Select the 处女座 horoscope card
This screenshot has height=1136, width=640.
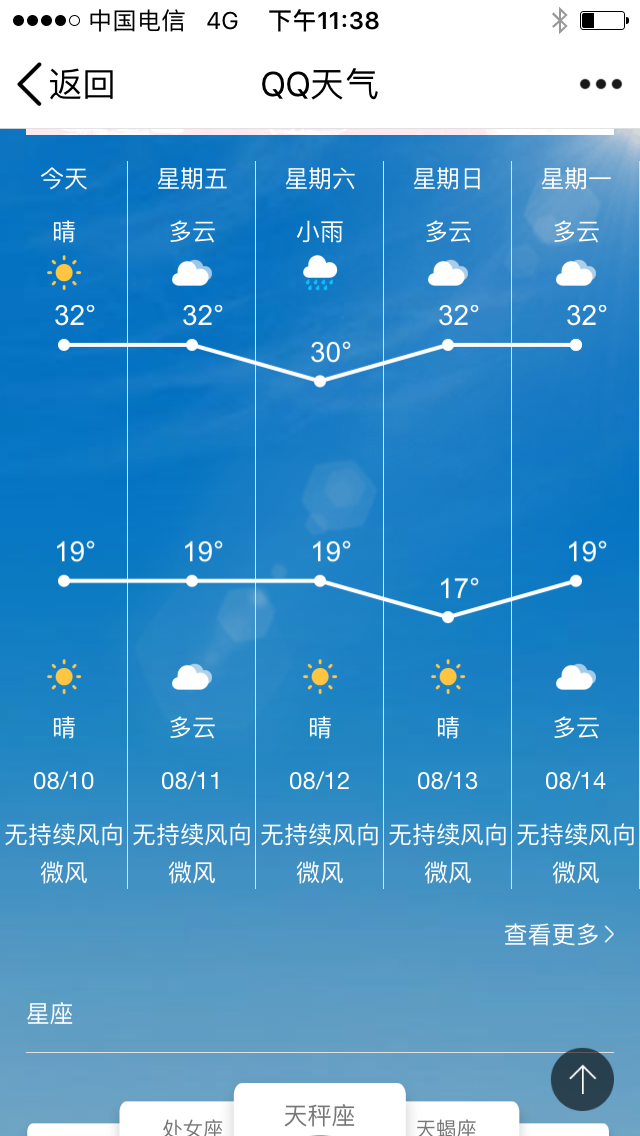click(178, 1119)
